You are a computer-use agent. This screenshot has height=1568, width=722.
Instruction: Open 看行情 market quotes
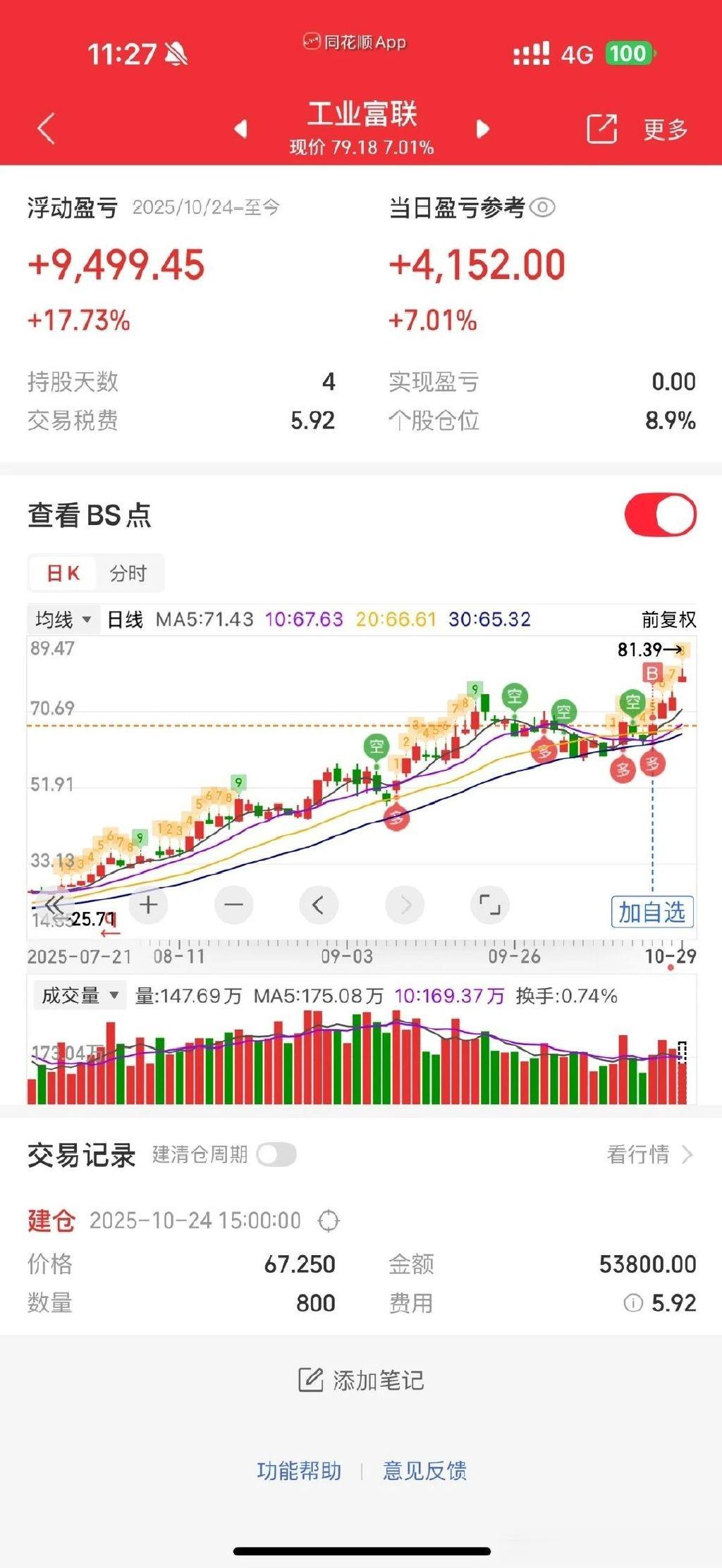[649, 1154]
